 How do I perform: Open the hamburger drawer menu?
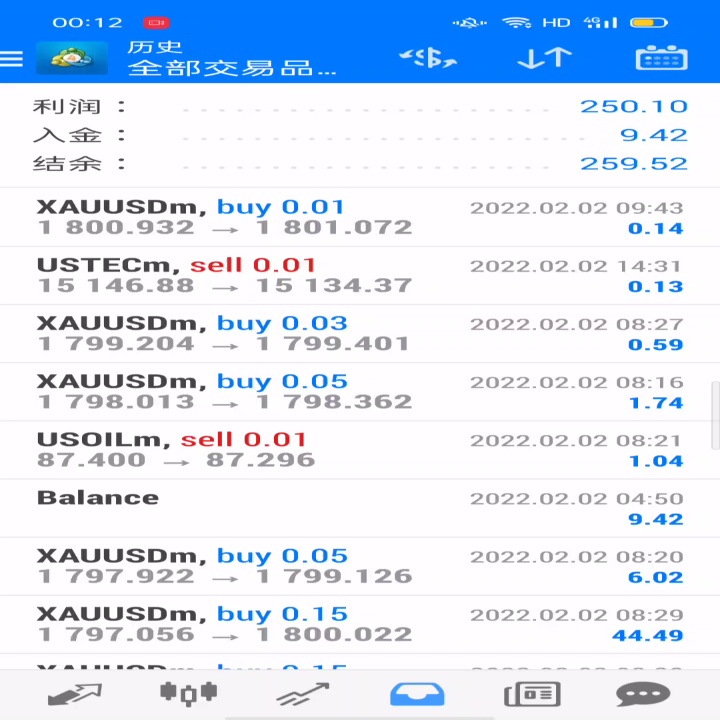click(11, 59)
